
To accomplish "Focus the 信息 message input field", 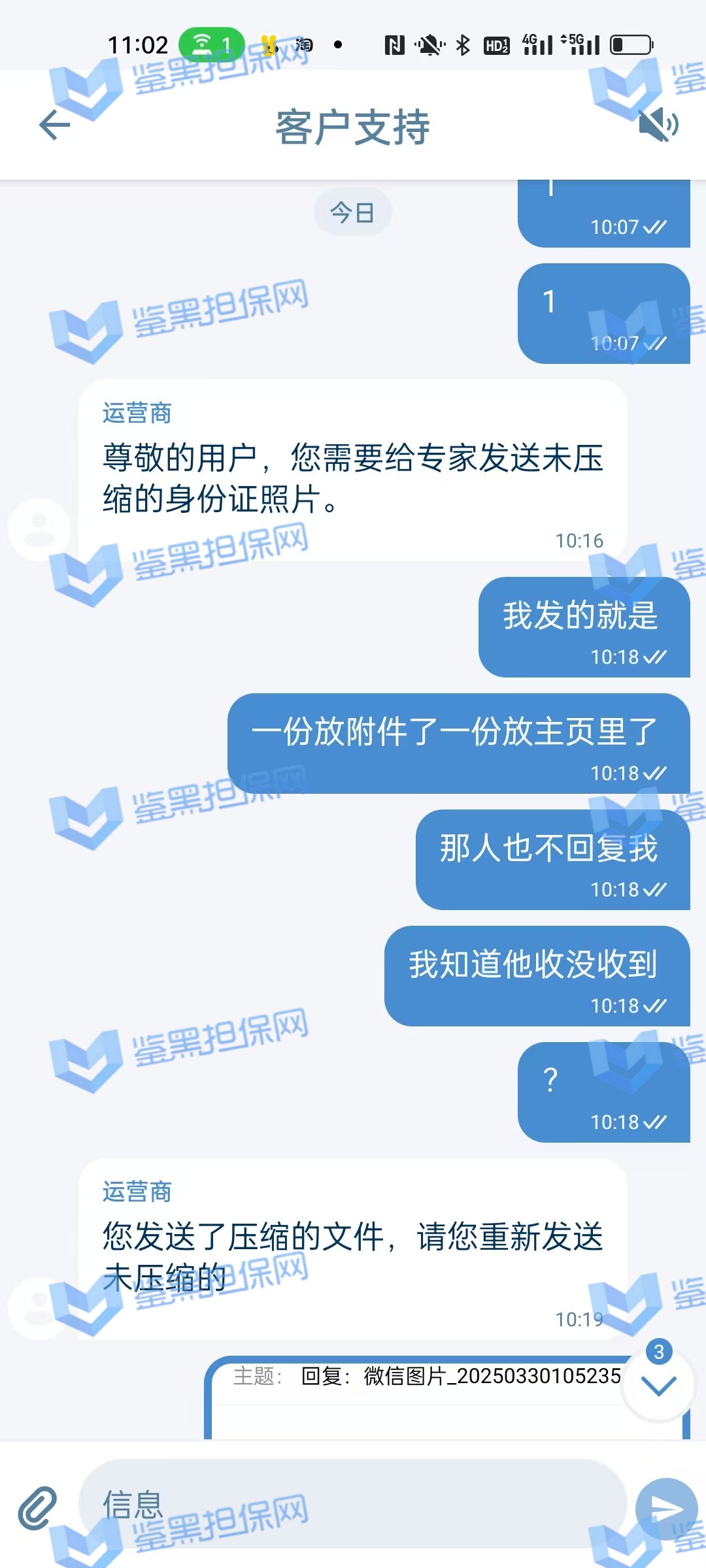I will pos(353,1505).
